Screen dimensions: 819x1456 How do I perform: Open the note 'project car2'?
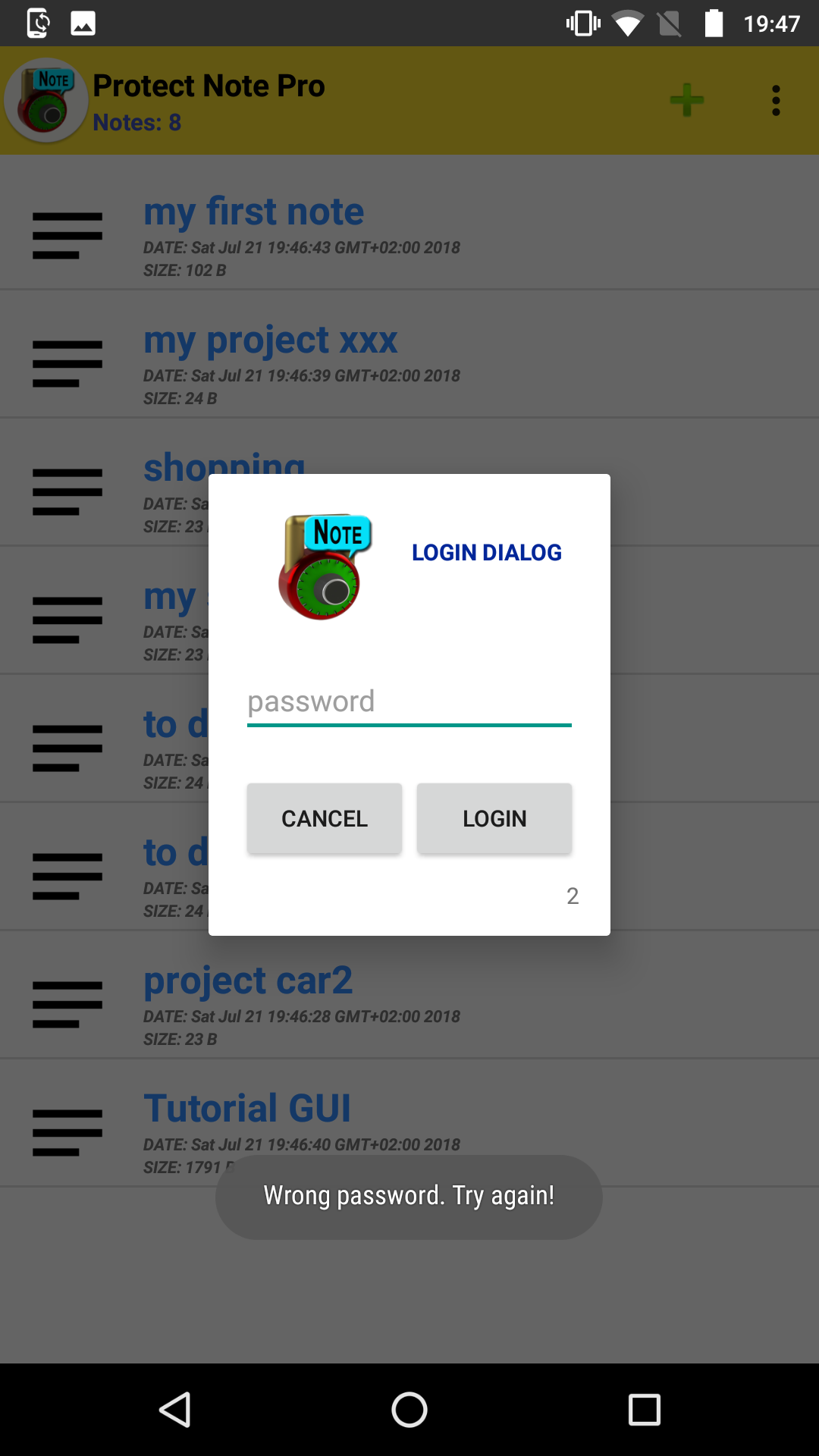(x=409, y=995)
